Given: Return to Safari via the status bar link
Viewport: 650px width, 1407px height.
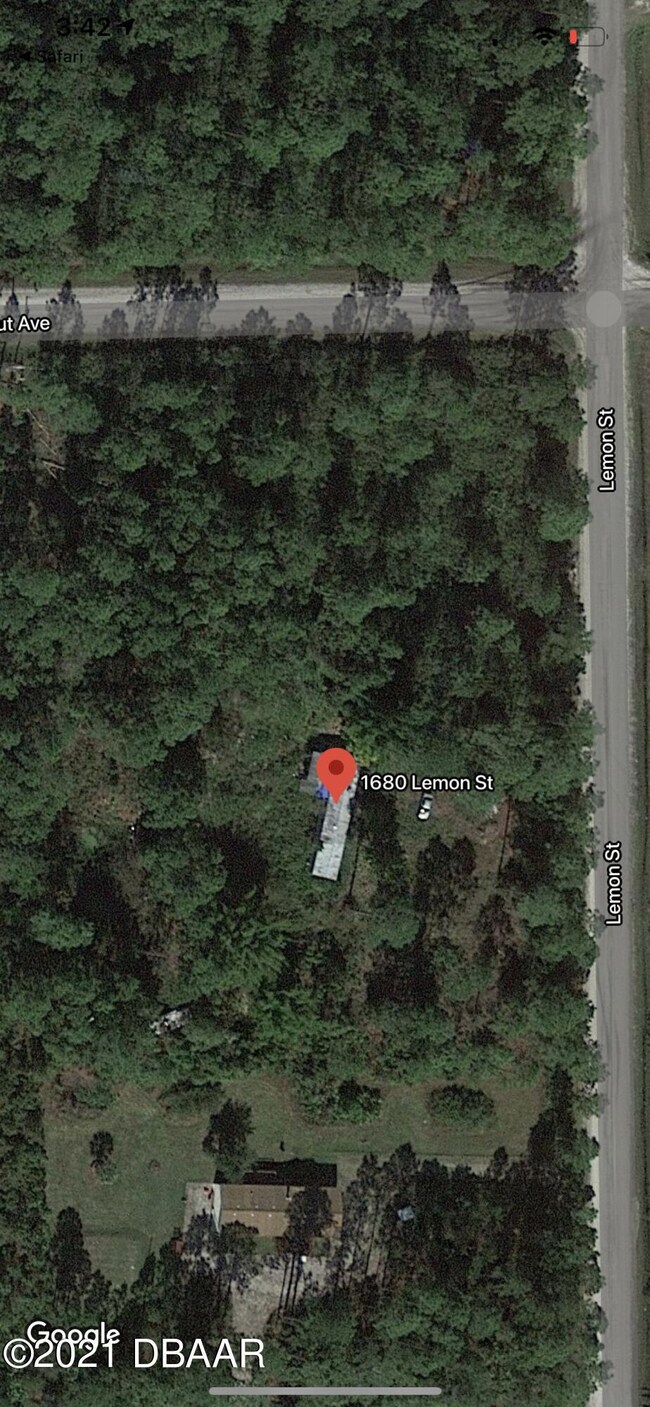Looking at the screenshot, I should pos(52,56).
